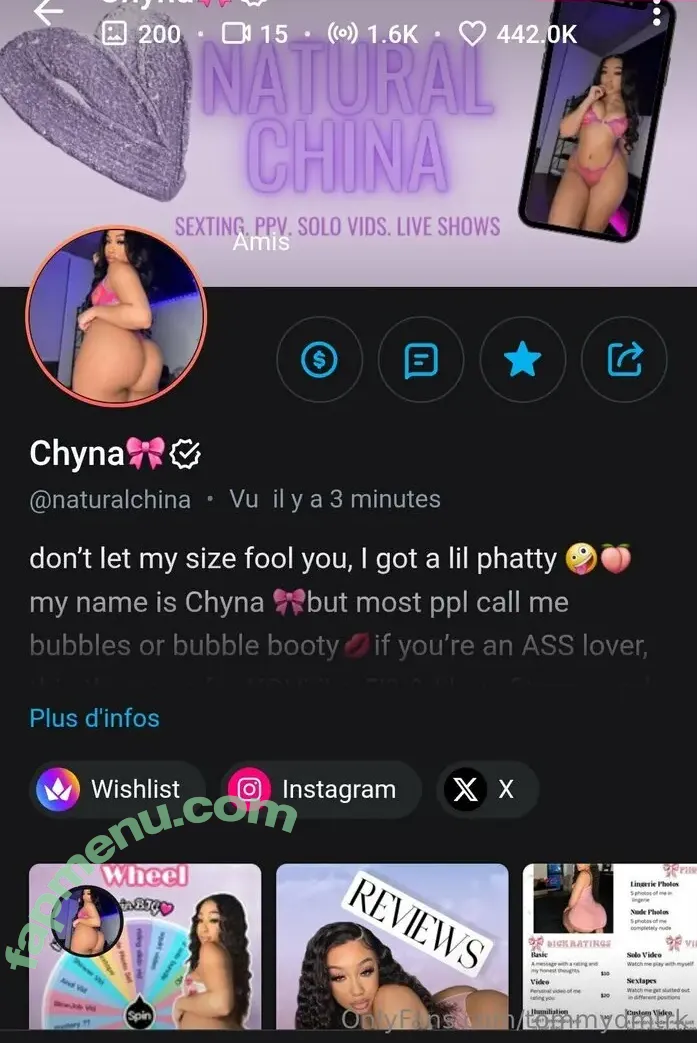Screen dimensions: 697x1043
Task: Send a tip with the dollar icon
Action: coord(319,359)
